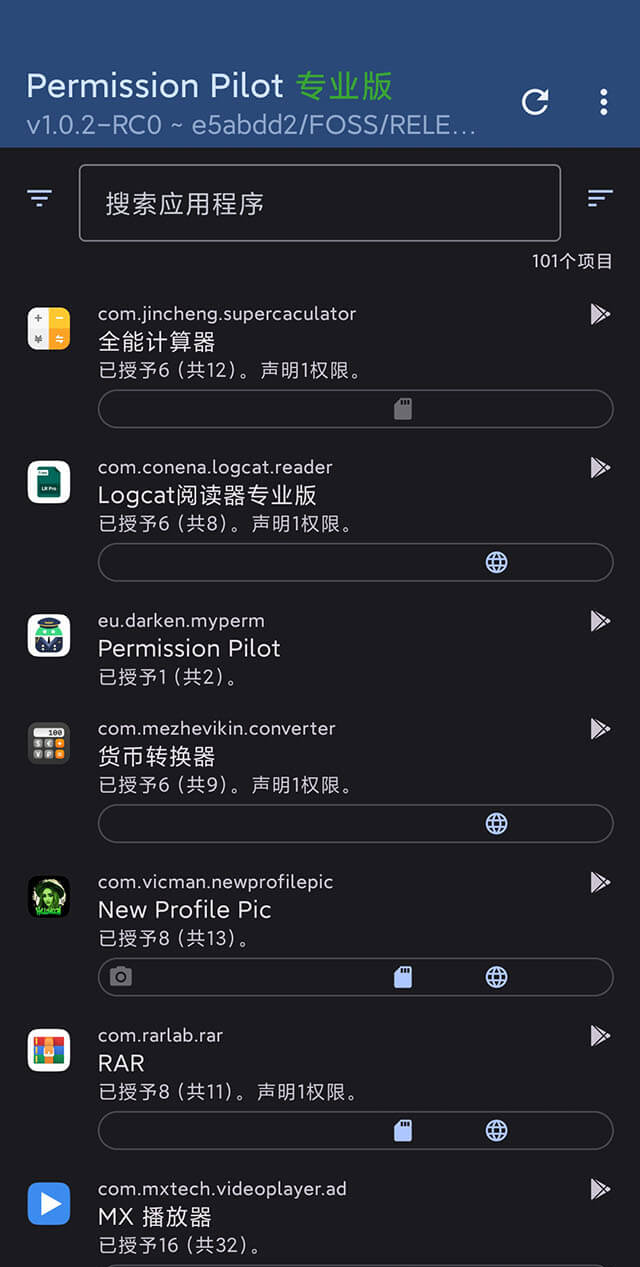Tap the refresh icon in the app bar
The height and width of the screenshot is (1267, 640).
pos(535,101)
